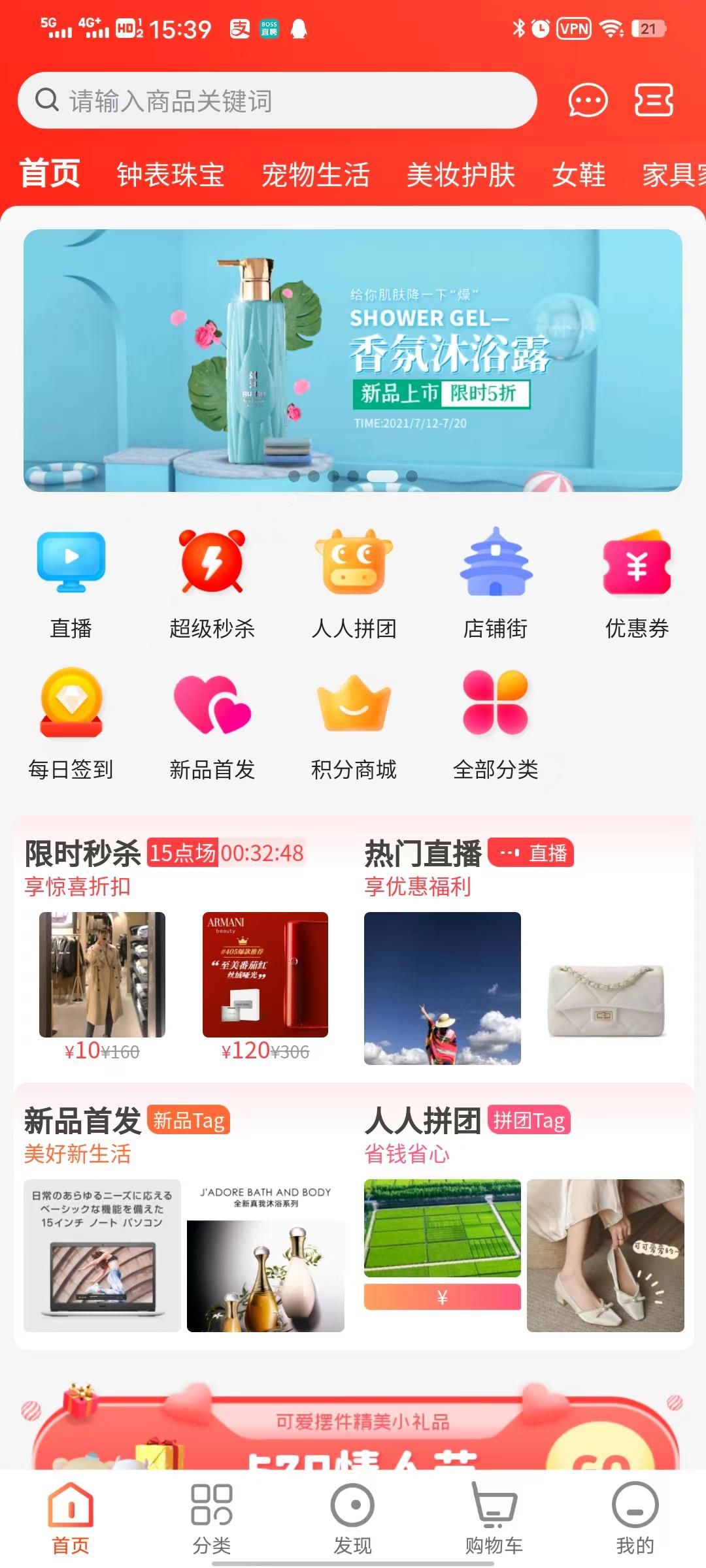Go to the 购物车 shopping cart tab
The width and height of the screenshot is (706, 1568).
[494, 1518]
